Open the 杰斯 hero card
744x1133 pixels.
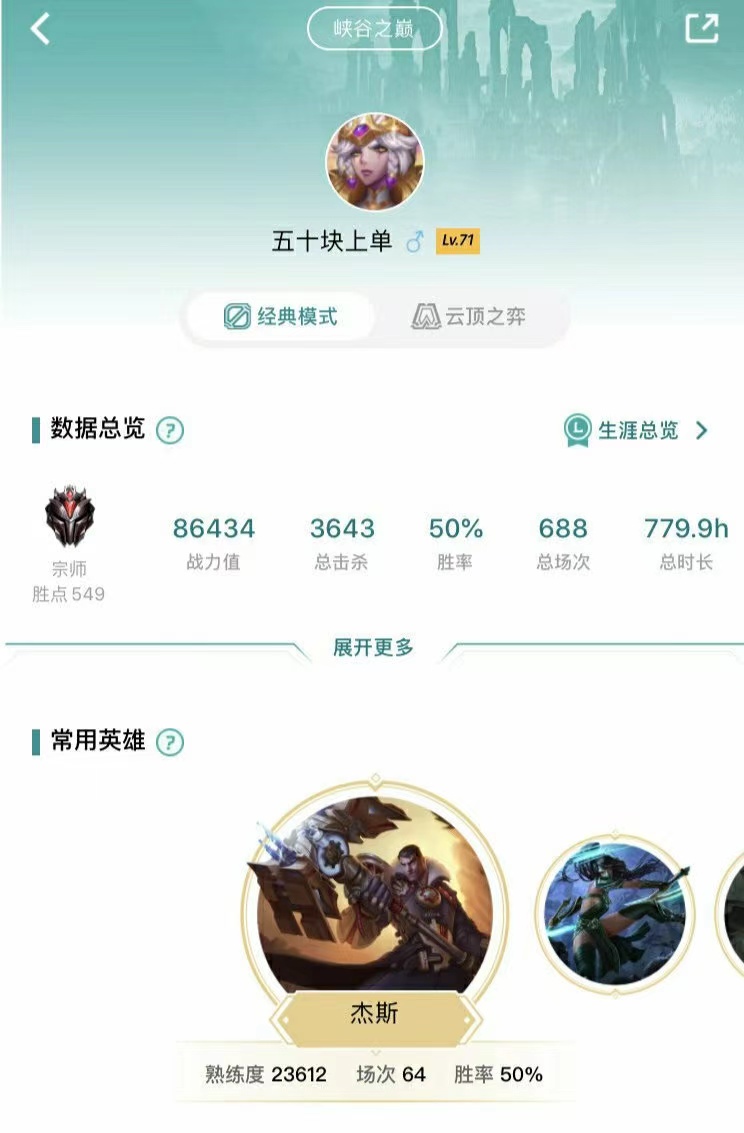[375, 908]
